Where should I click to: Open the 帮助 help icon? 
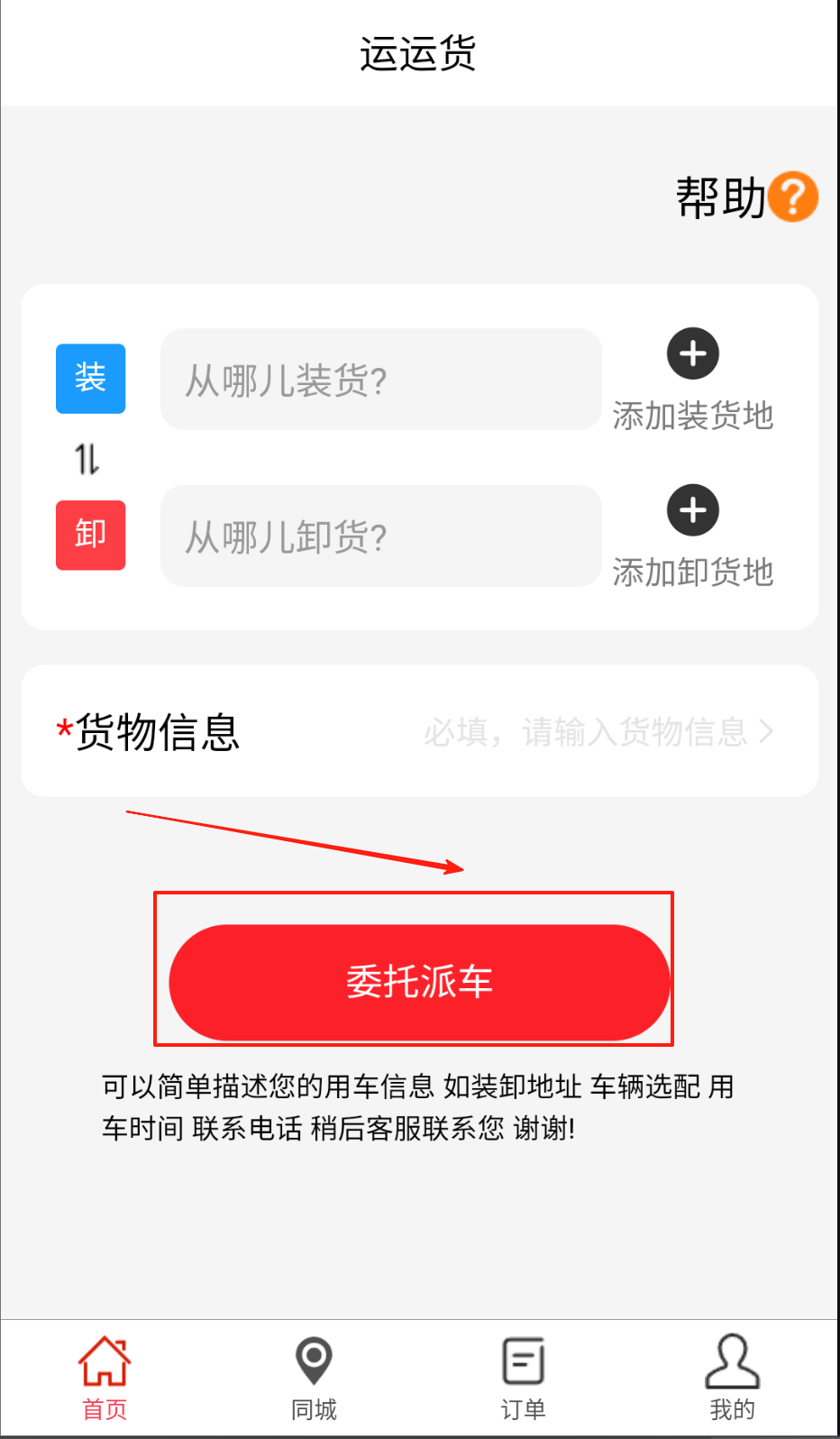click(x=792, y=197)
